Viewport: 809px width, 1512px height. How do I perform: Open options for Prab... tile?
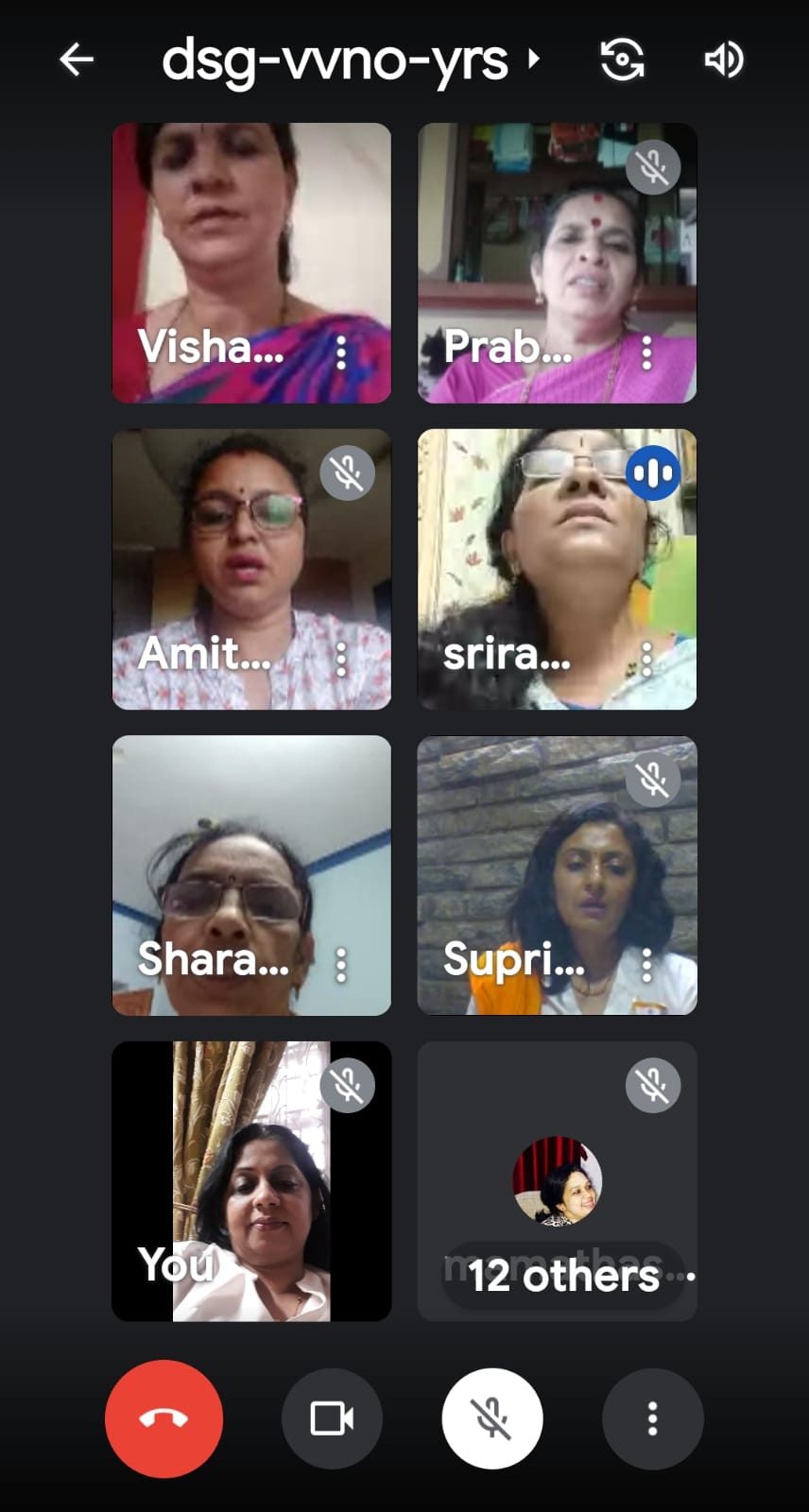pos(646,352)
